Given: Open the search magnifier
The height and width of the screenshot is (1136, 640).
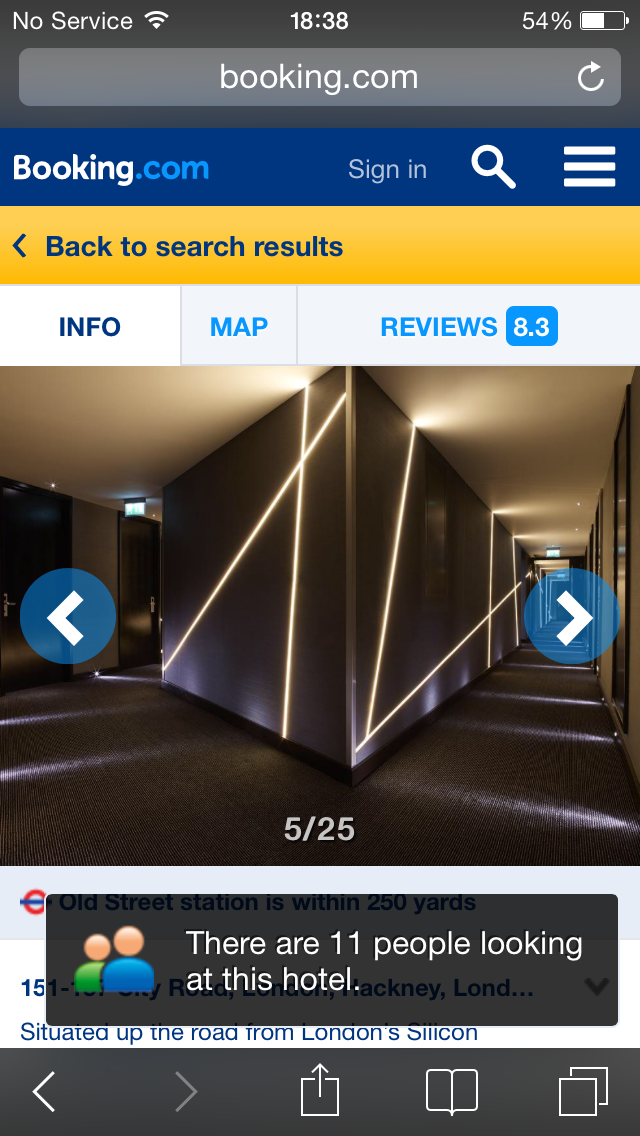Looking at the screenshot, I should (x=494, y=167).
